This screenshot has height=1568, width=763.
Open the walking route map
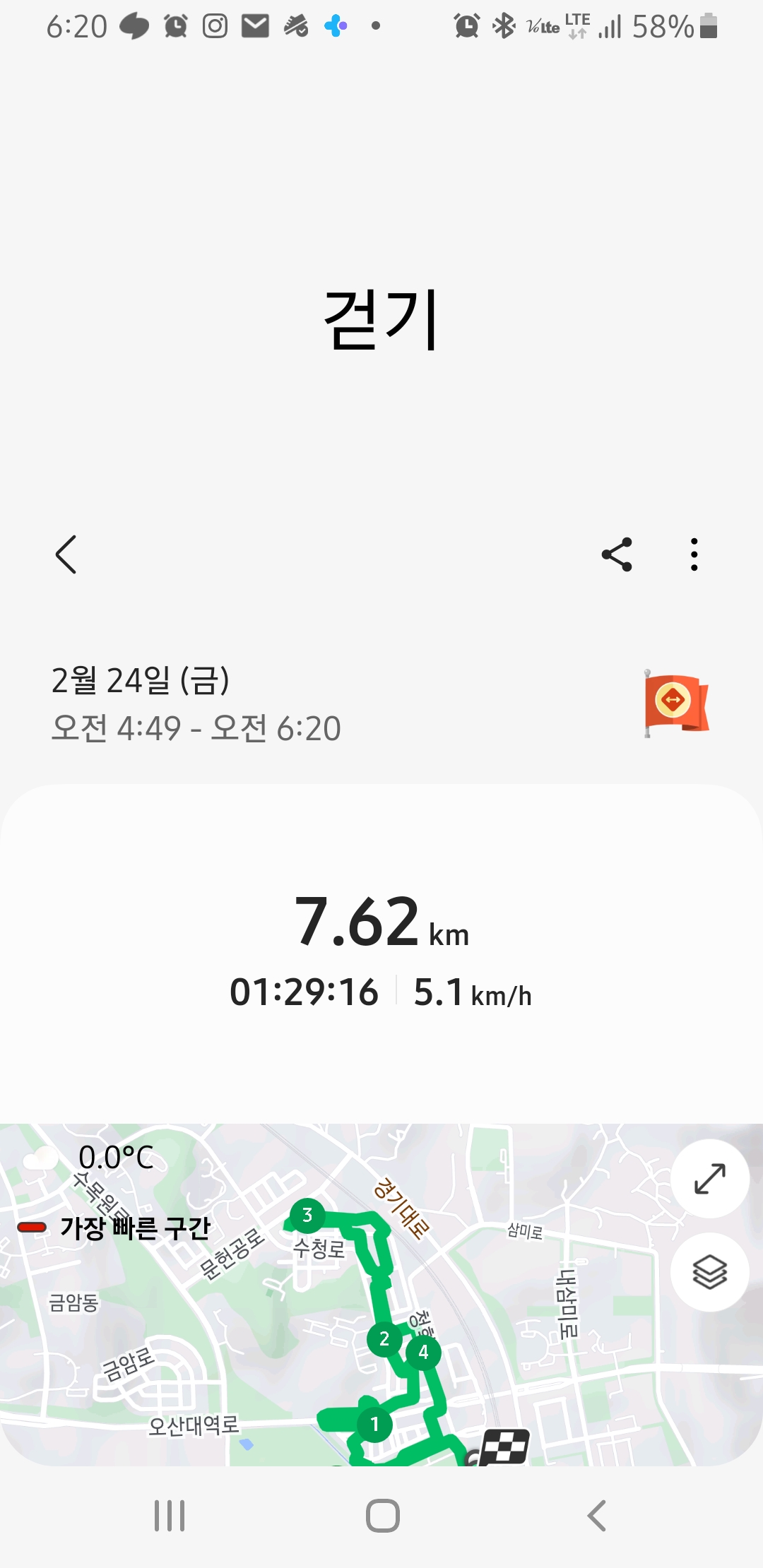(381, 1295)
